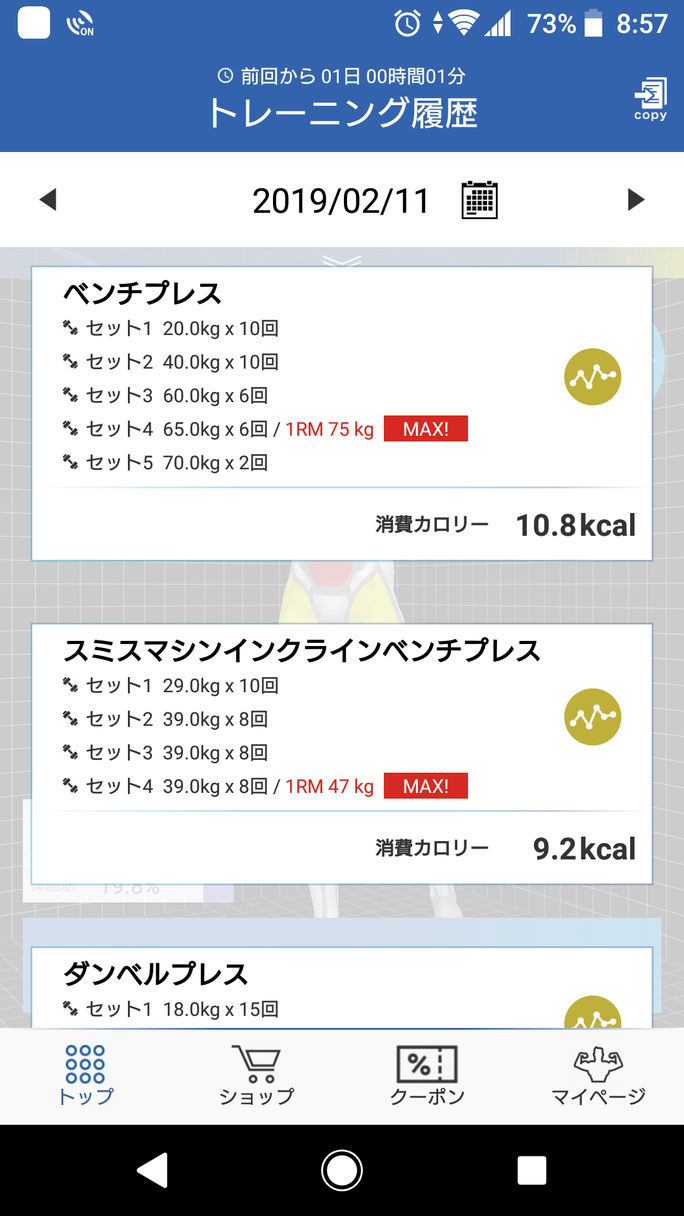Open graph for スミスマシンインクラインベンチプレス
Image resolution: width=684 pixels, height=1216 pixels.
[593, 717]
